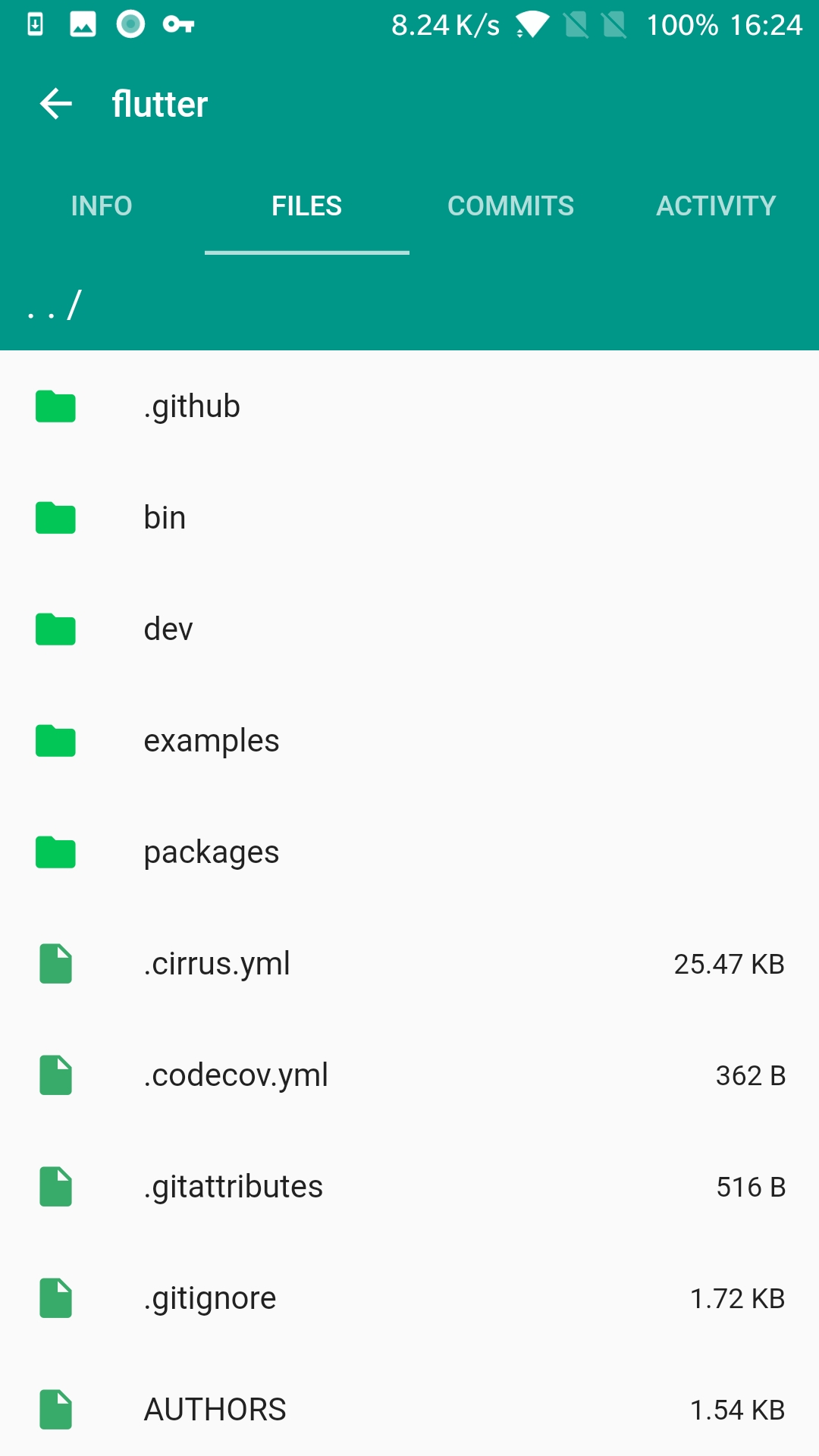Screen dimensions: 819x1456
Task: Click the dev folder icon
Action: click(x=55, y=629)
